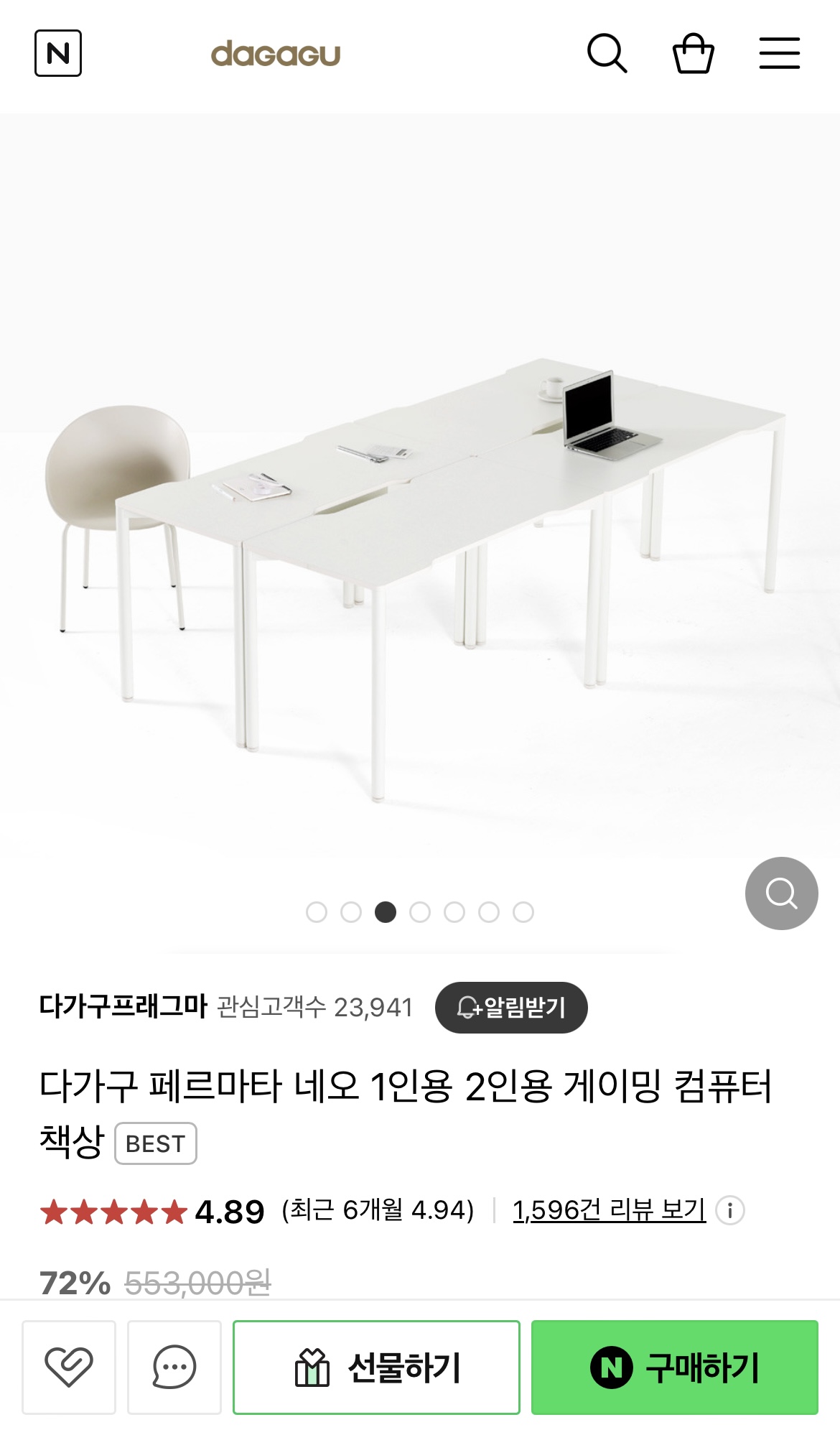840x1430 pixels.
Task: Select the third carousel dot
Action: click(386, 913)
